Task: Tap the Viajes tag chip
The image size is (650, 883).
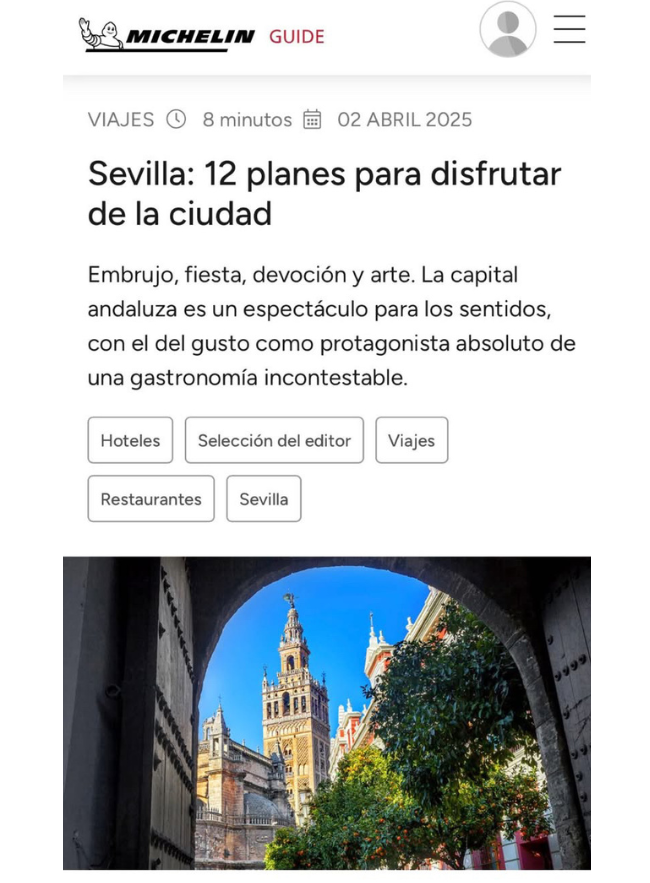Action: pos(411,440)
